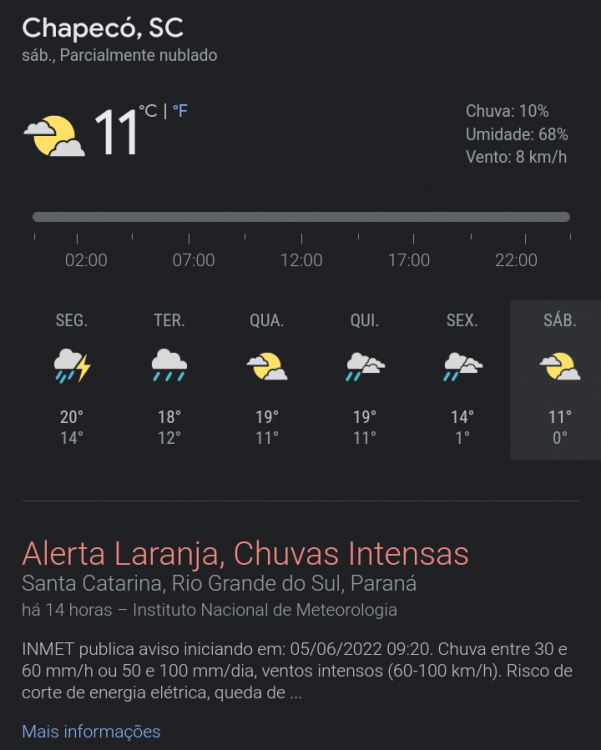Image resolution: width=601 pixels, height=750 pixels.
Task: Tap the hourly timeline slider bar
Action: [300, 217]
